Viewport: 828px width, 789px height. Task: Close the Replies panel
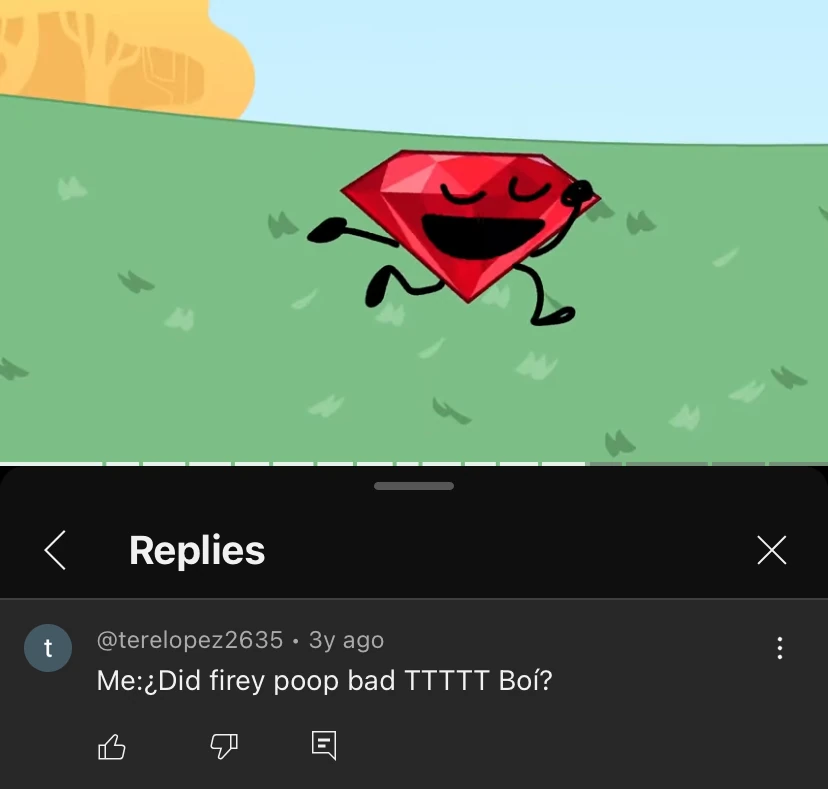pyautogui.click(x=771, y=550)
